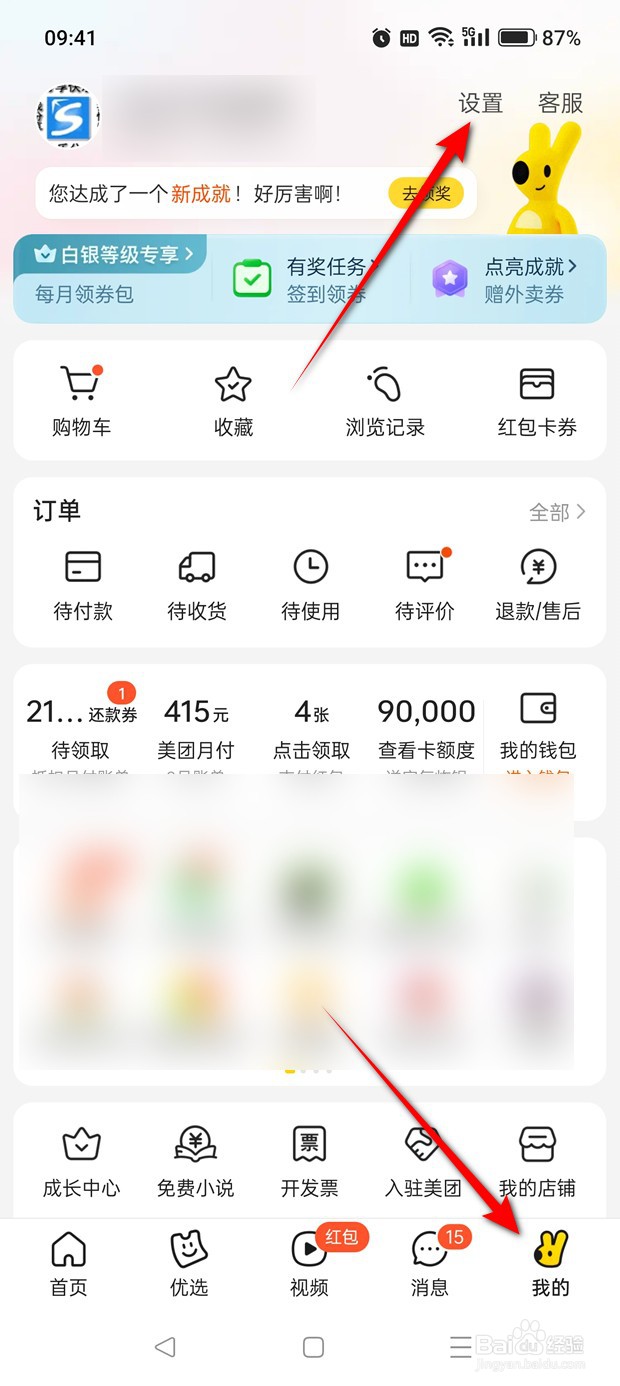
Task: Tap the 去领奖 button
Action: [425, 193]
